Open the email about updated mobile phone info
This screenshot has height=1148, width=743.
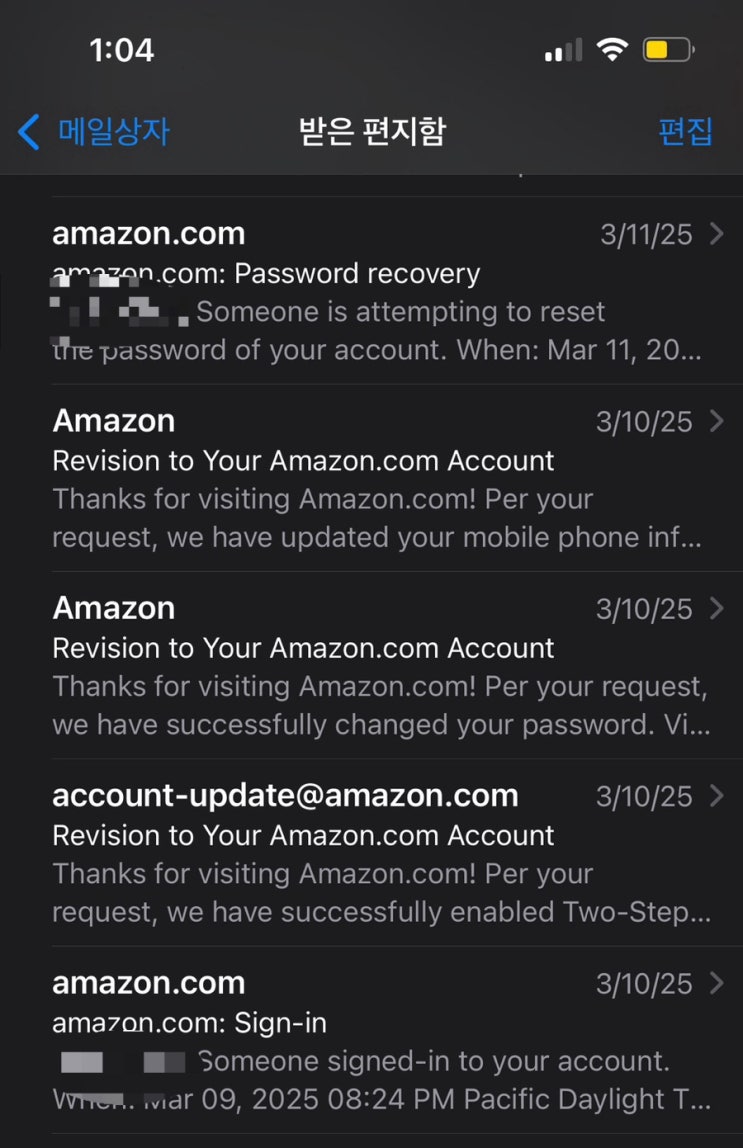(x=380, y=478)
